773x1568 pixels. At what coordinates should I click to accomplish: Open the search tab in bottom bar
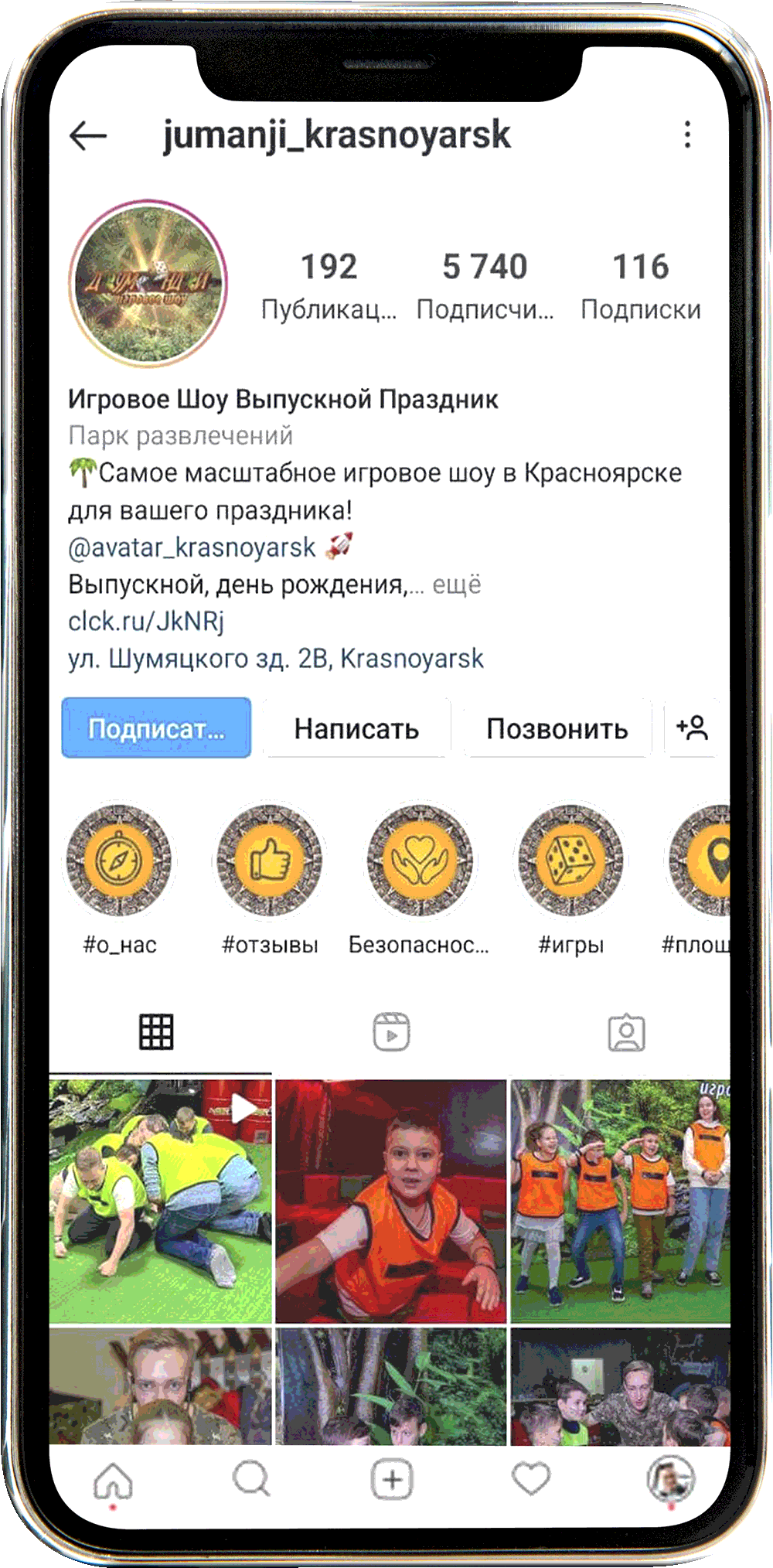tap(250, 1479)
